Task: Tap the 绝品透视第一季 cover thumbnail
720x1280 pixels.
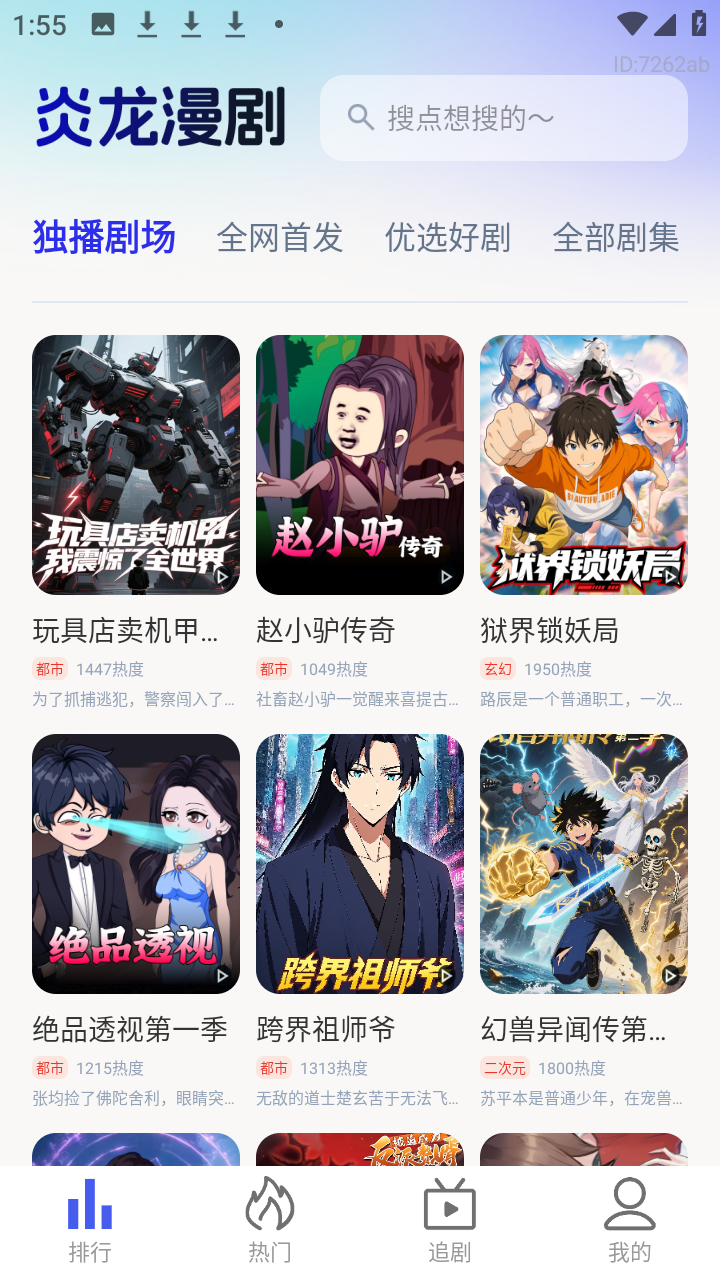Action: [x=135, y=863]
